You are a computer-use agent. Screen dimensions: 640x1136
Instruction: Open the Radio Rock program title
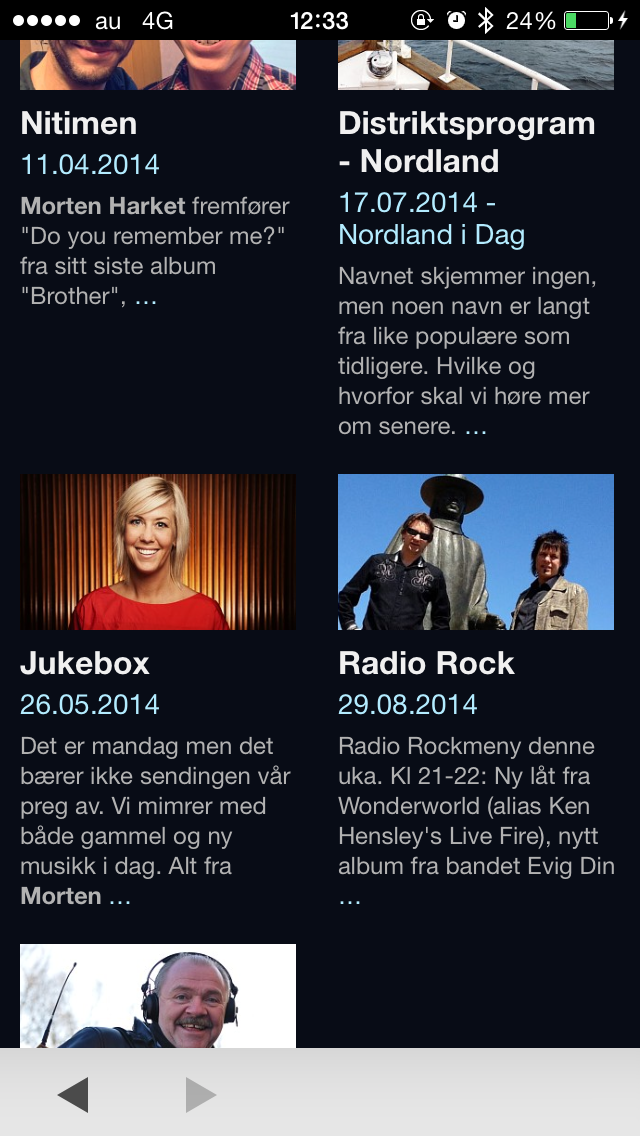coord(426,663)
